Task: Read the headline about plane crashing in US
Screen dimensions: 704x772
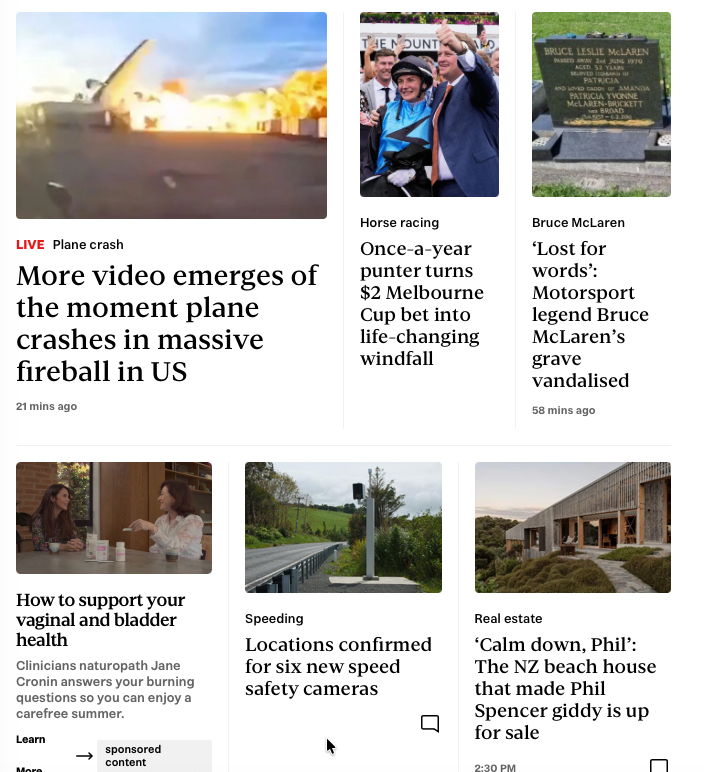Action: click(x=167, y=323)
